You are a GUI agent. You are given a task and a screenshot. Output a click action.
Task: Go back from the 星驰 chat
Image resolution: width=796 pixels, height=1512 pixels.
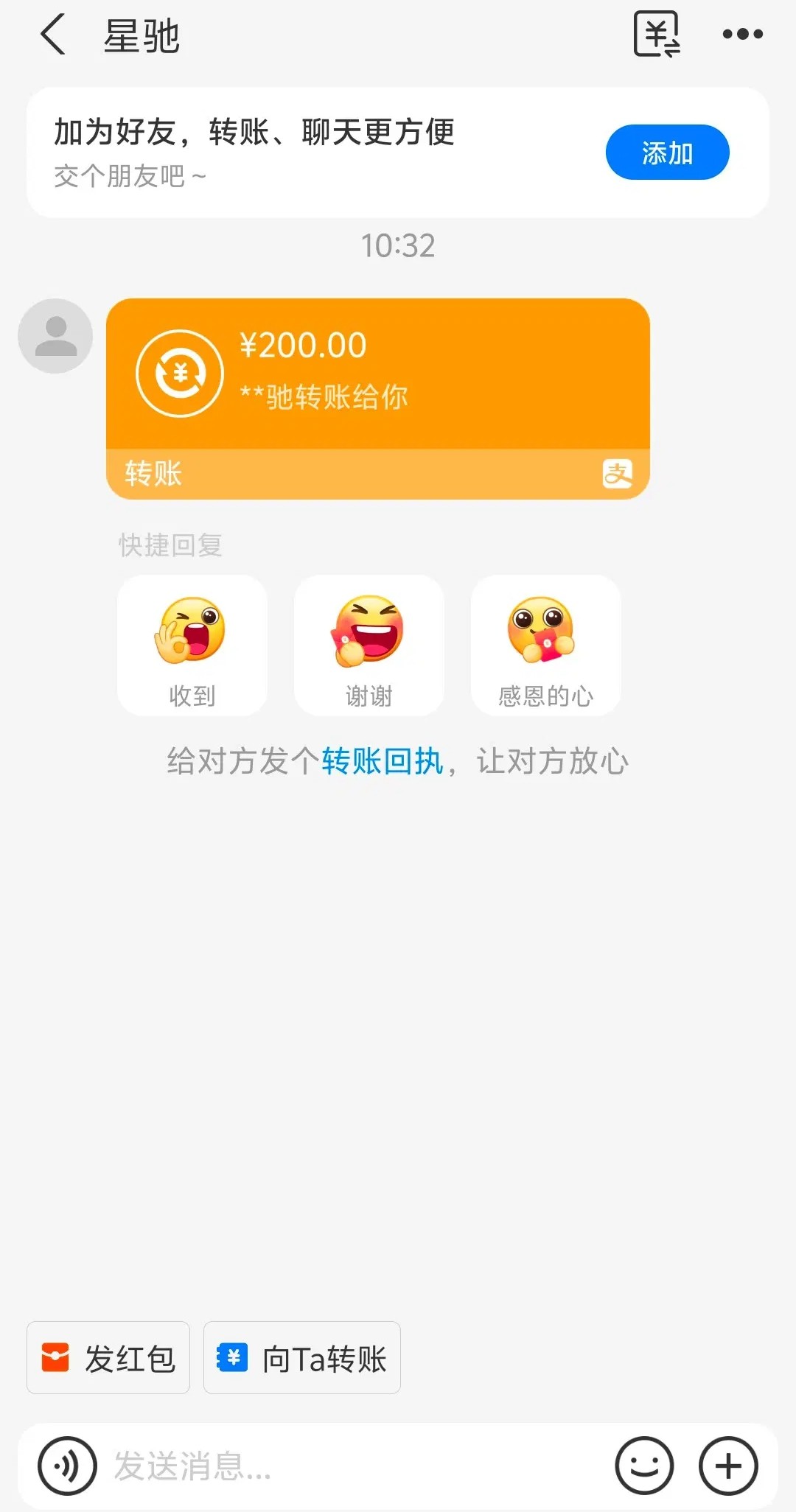(53, 35)
